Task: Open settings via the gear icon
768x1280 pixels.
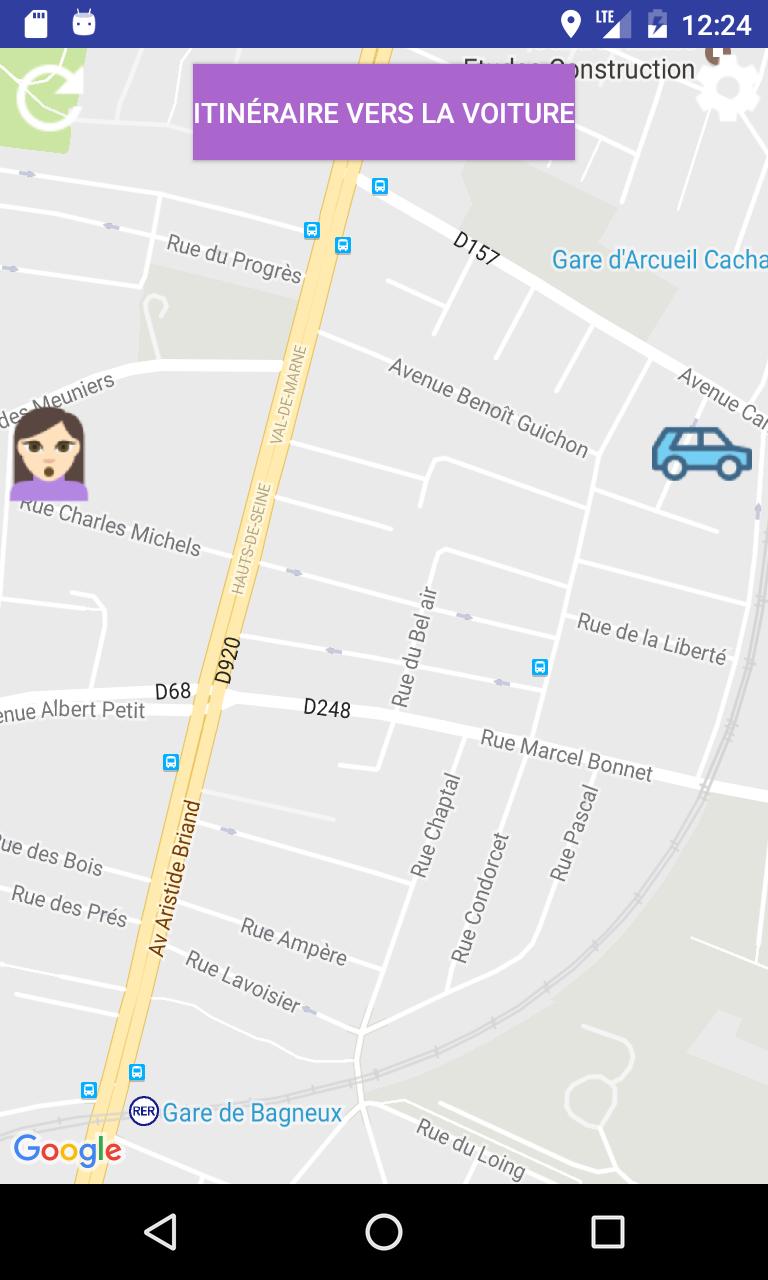Action: pos(729,90)
